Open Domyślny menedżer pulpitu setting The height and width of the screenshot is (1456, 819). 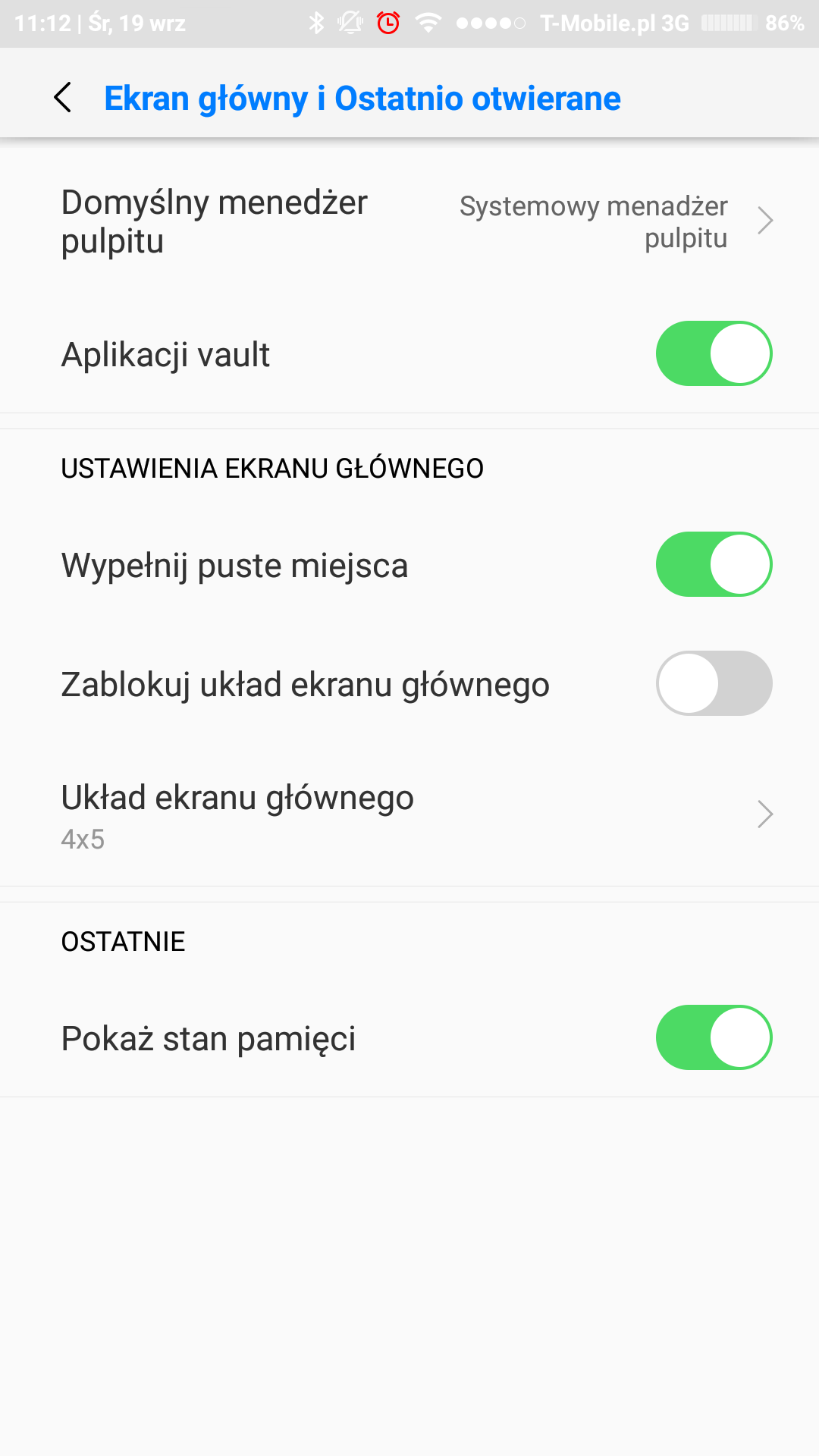(x=409, y=221)
